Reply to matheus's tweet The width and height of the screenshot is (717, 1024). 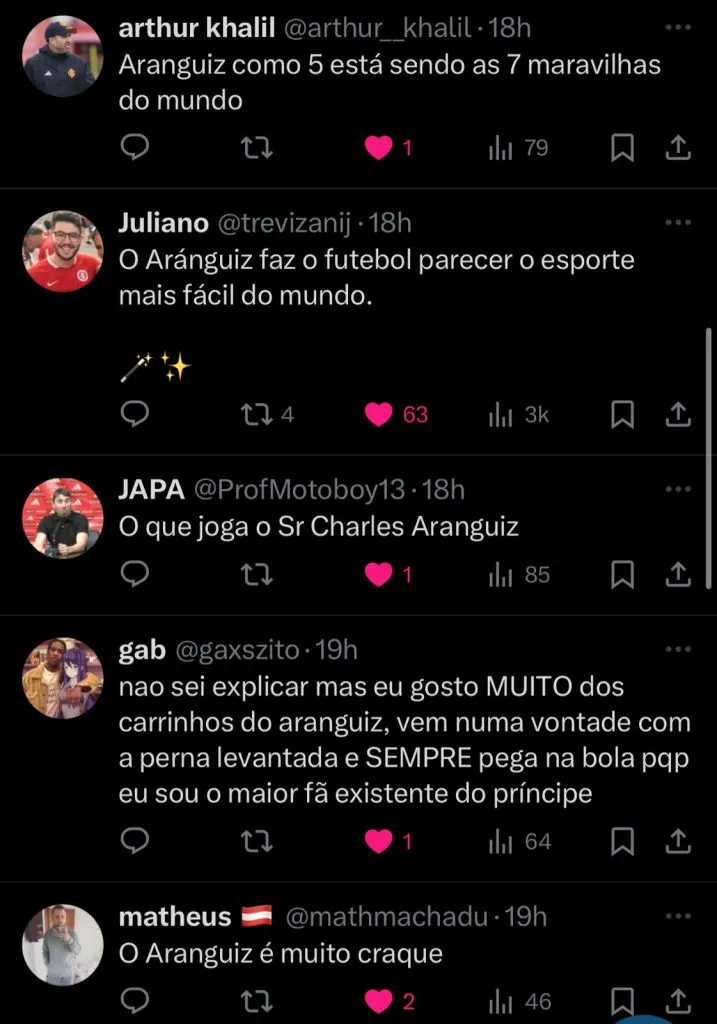coord(135,1001)
